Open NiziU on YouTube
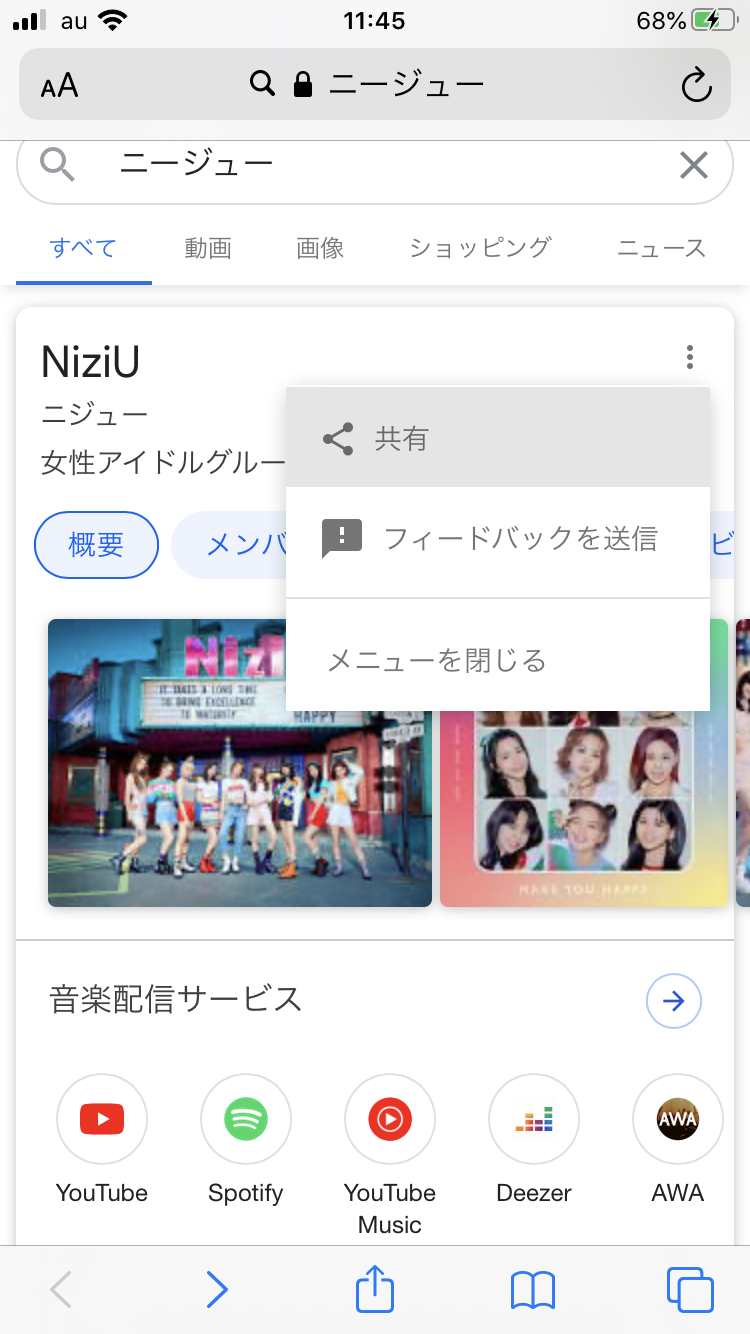This screenshot has height=1334, width=750. tap(102, 1120)
